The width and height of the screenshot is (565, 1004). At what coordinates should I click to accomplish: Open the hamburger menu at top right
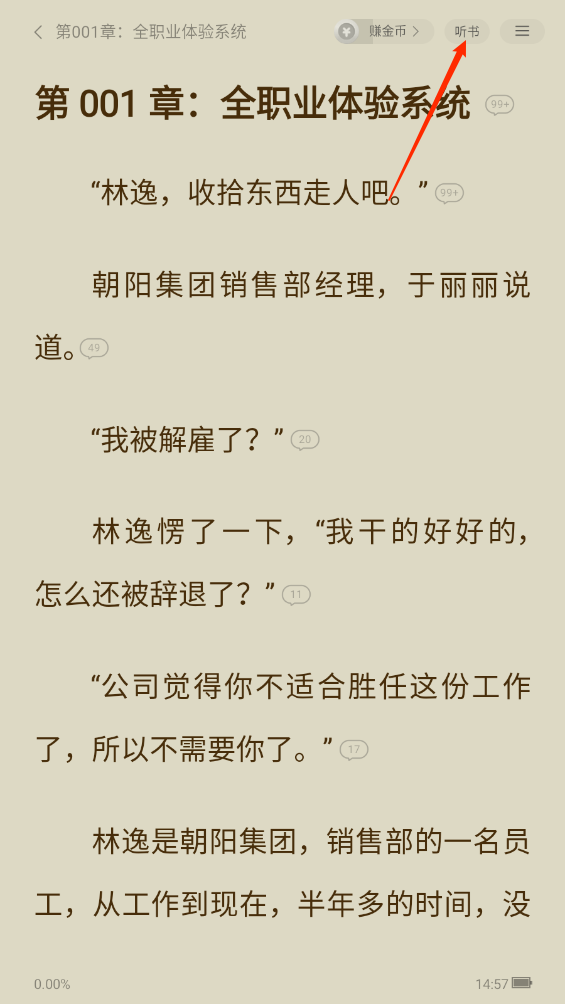pyautogui.click(x=522, y=31)
